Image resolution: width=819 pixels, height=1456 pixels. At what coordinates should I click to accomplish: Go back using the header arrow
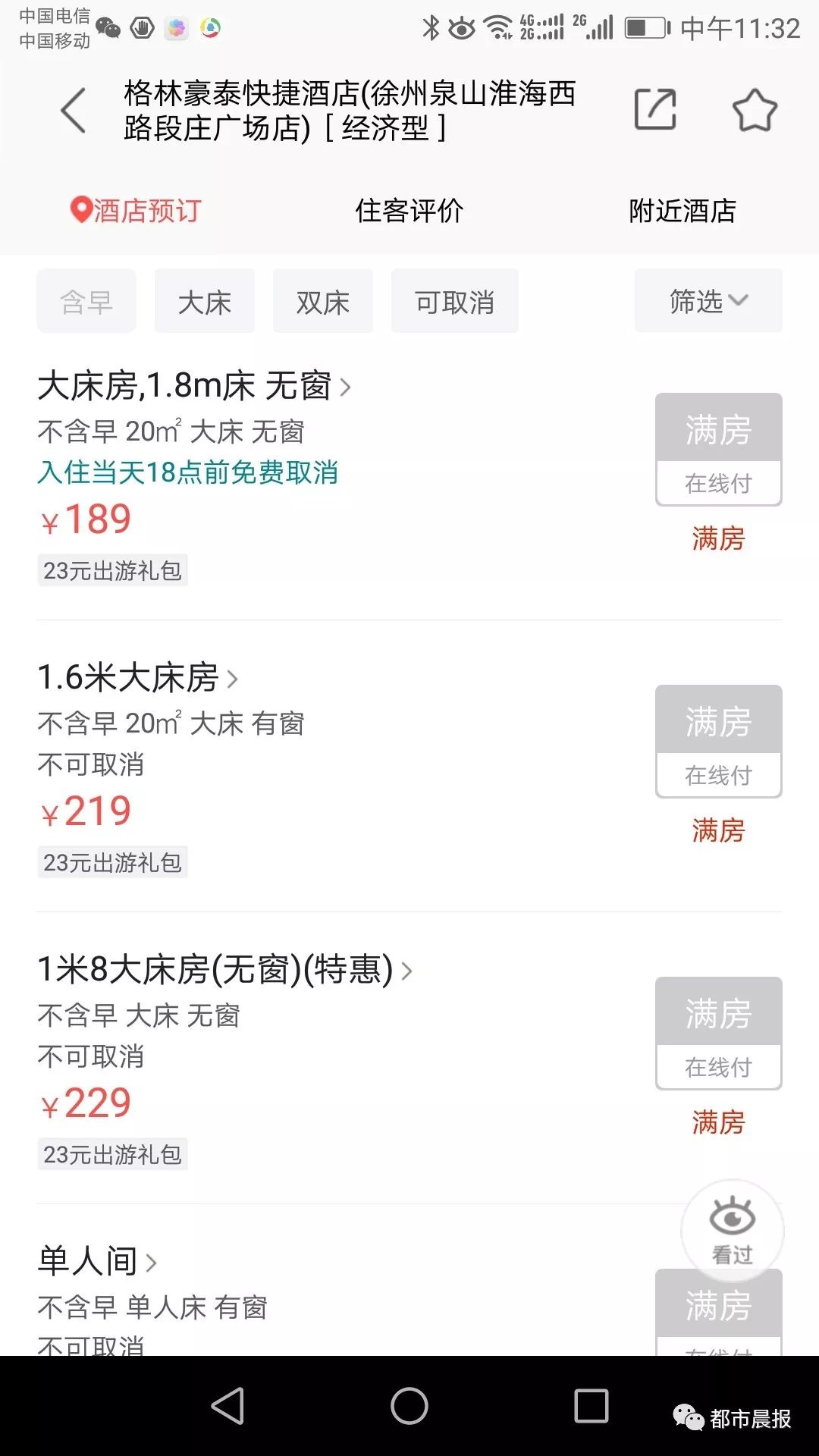pyautogui.click(x=74, y=111)
